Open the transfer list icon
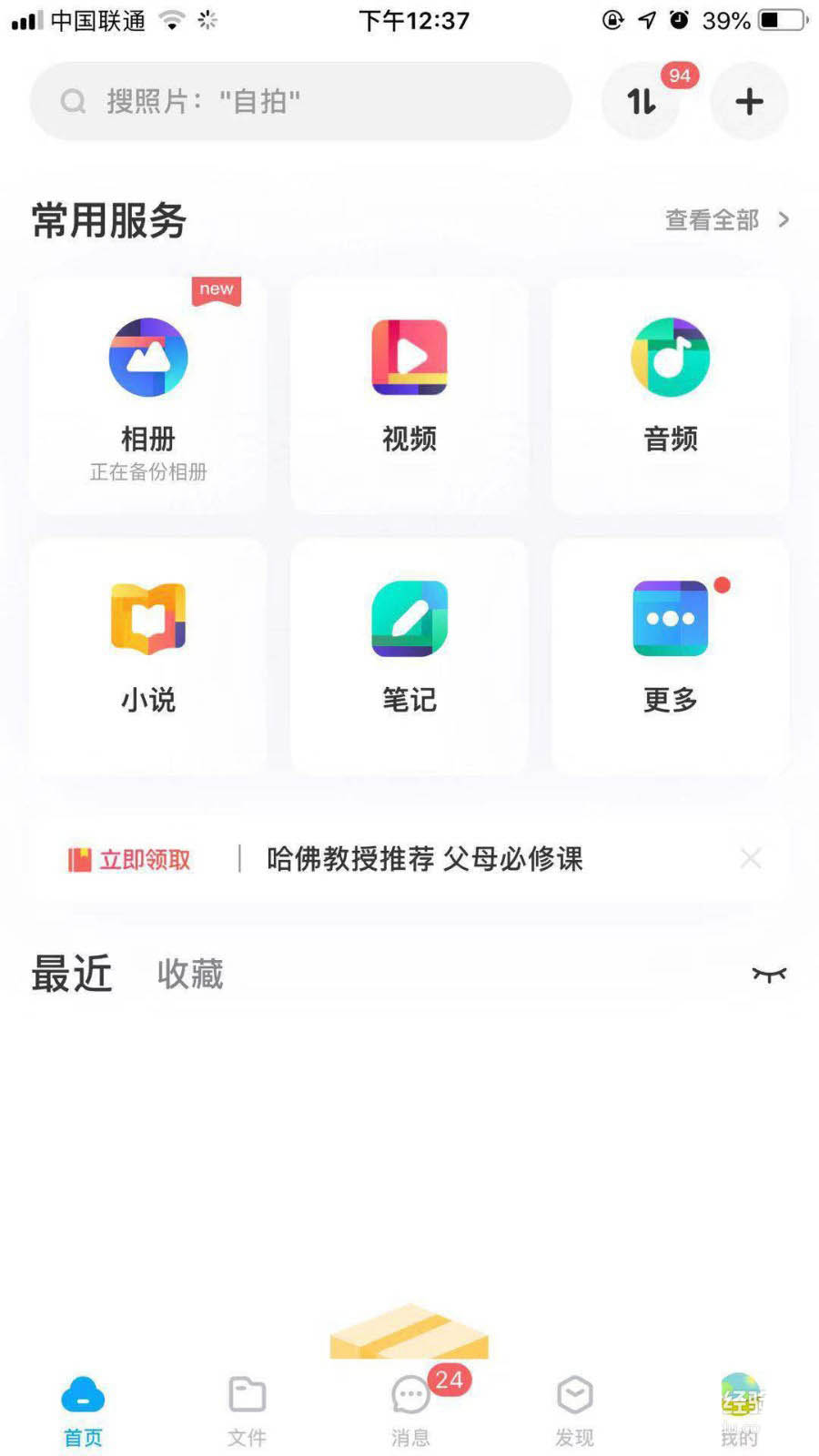The image size is (819, 1456). [642, 101]
